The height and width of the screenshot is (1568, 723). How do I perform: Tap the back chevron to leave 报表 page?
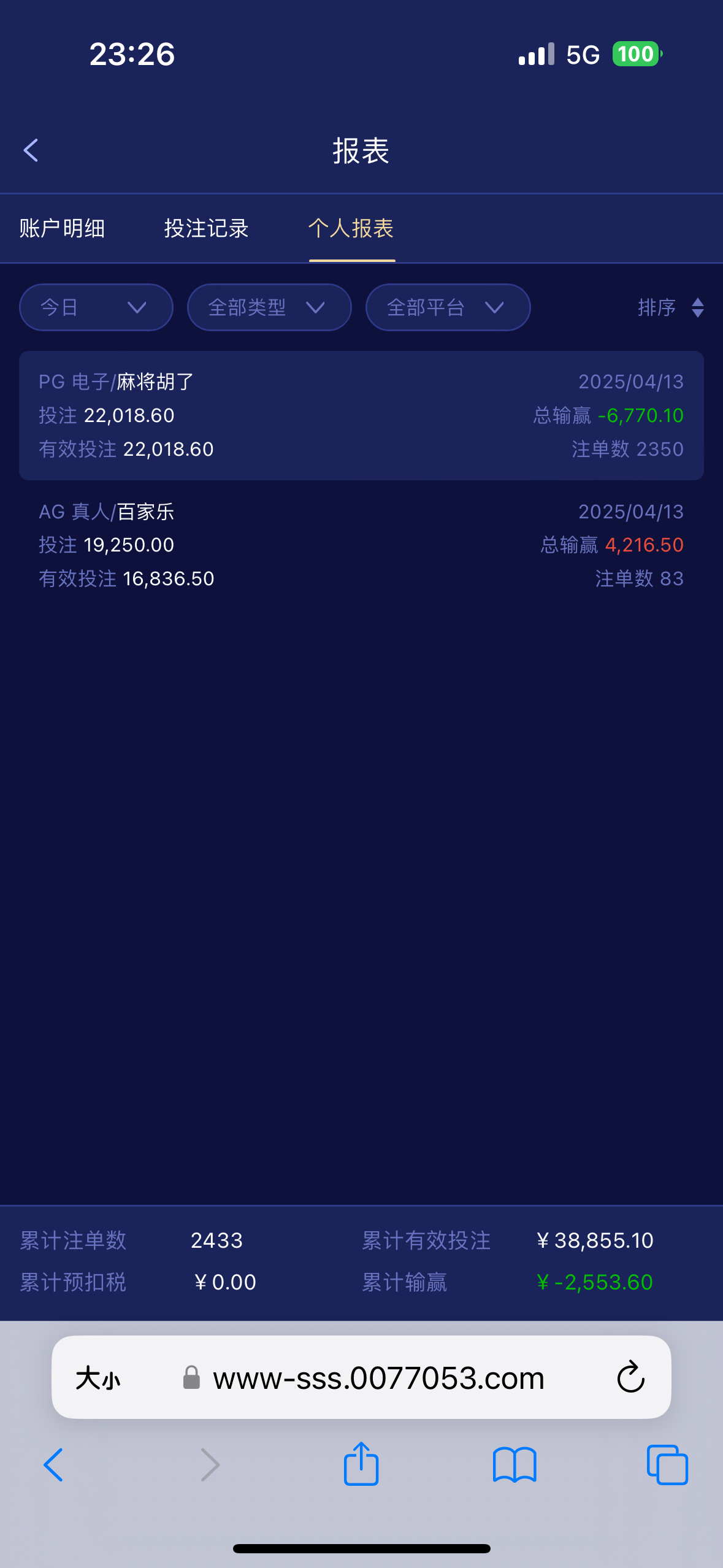pos(30,150)
